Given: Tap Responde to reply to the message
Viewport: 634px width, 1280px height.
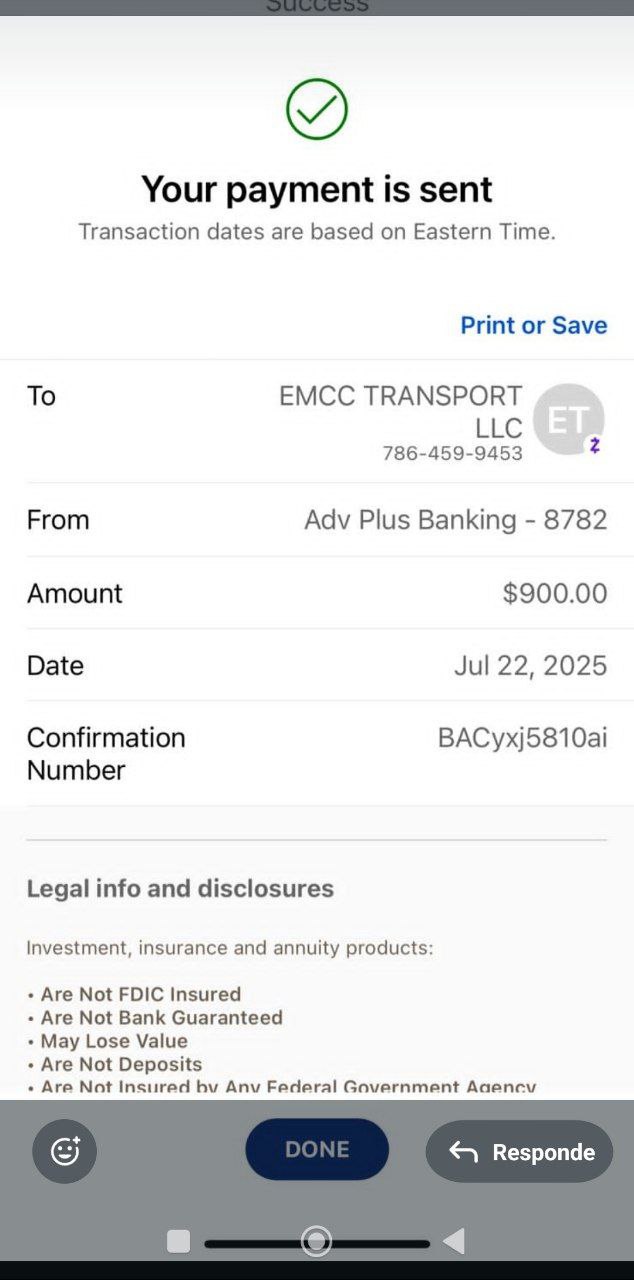Looking at the screenshot, I should [519, 1152].
